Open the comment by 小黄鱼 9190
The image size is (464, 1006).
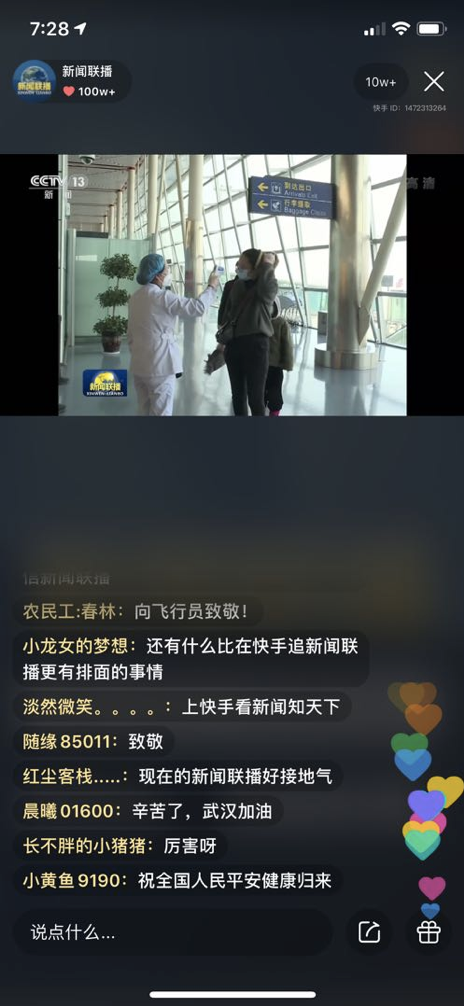[178, 881]
